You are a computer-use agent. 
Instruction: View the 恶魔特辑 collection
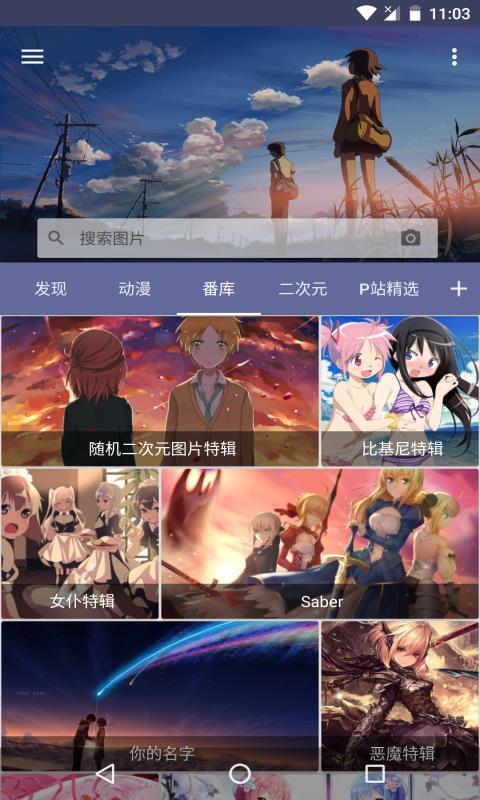tap(400, 696)
